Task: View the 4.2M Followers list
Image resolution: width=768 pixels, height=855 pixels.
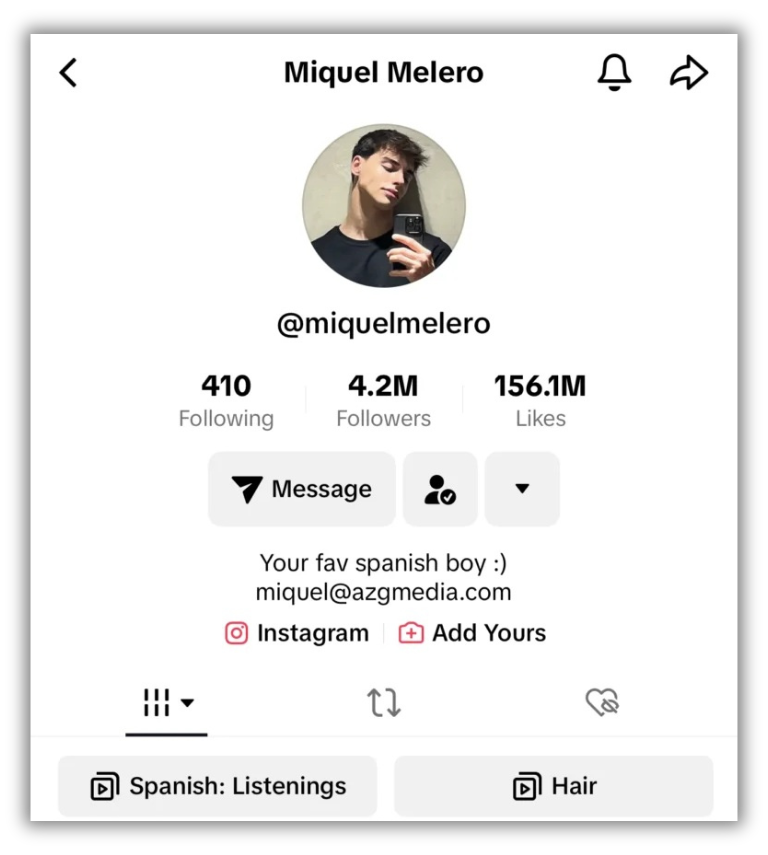Action: (x=383, y=401)
